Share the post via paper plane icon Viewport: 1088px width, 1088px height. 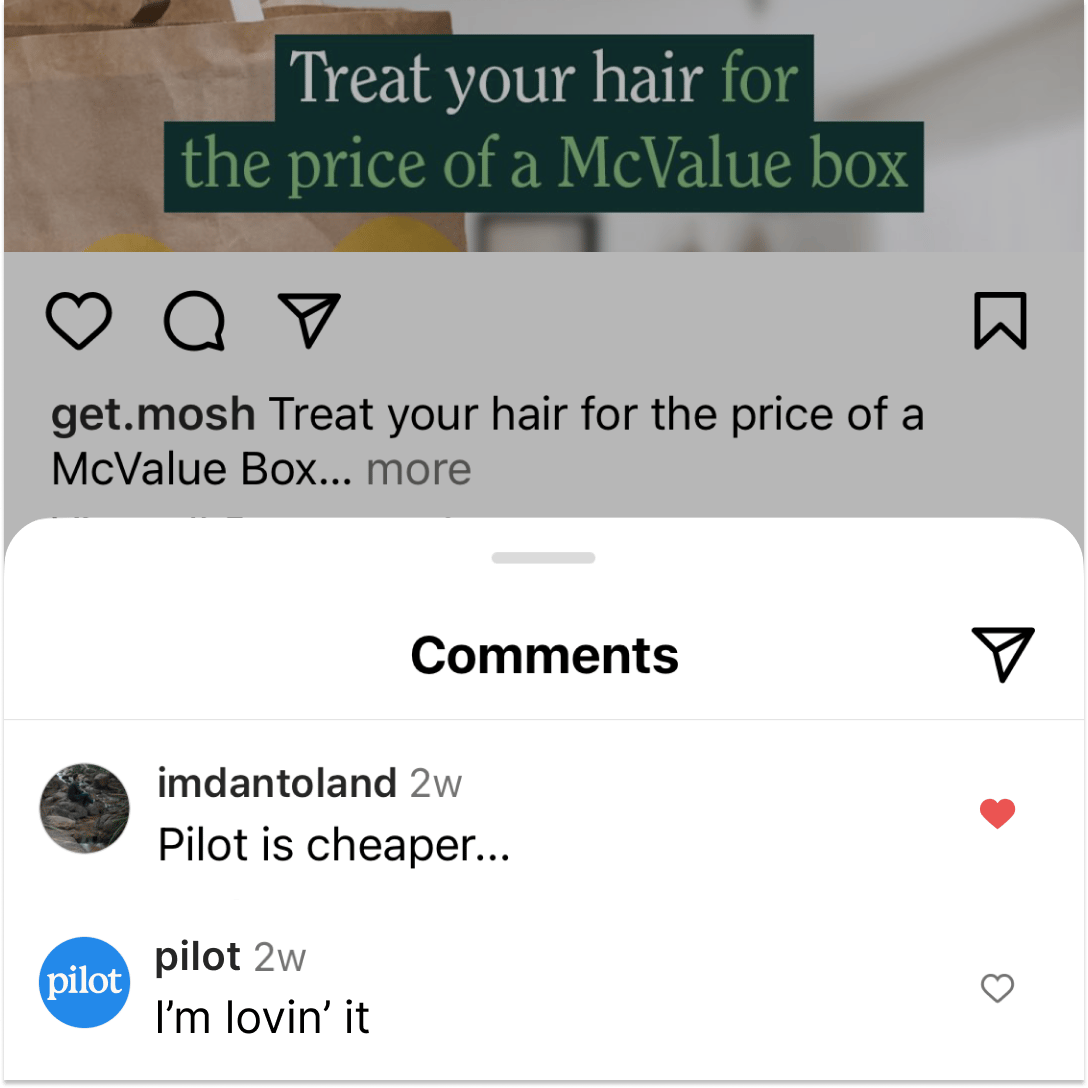[x=309, y=321]
